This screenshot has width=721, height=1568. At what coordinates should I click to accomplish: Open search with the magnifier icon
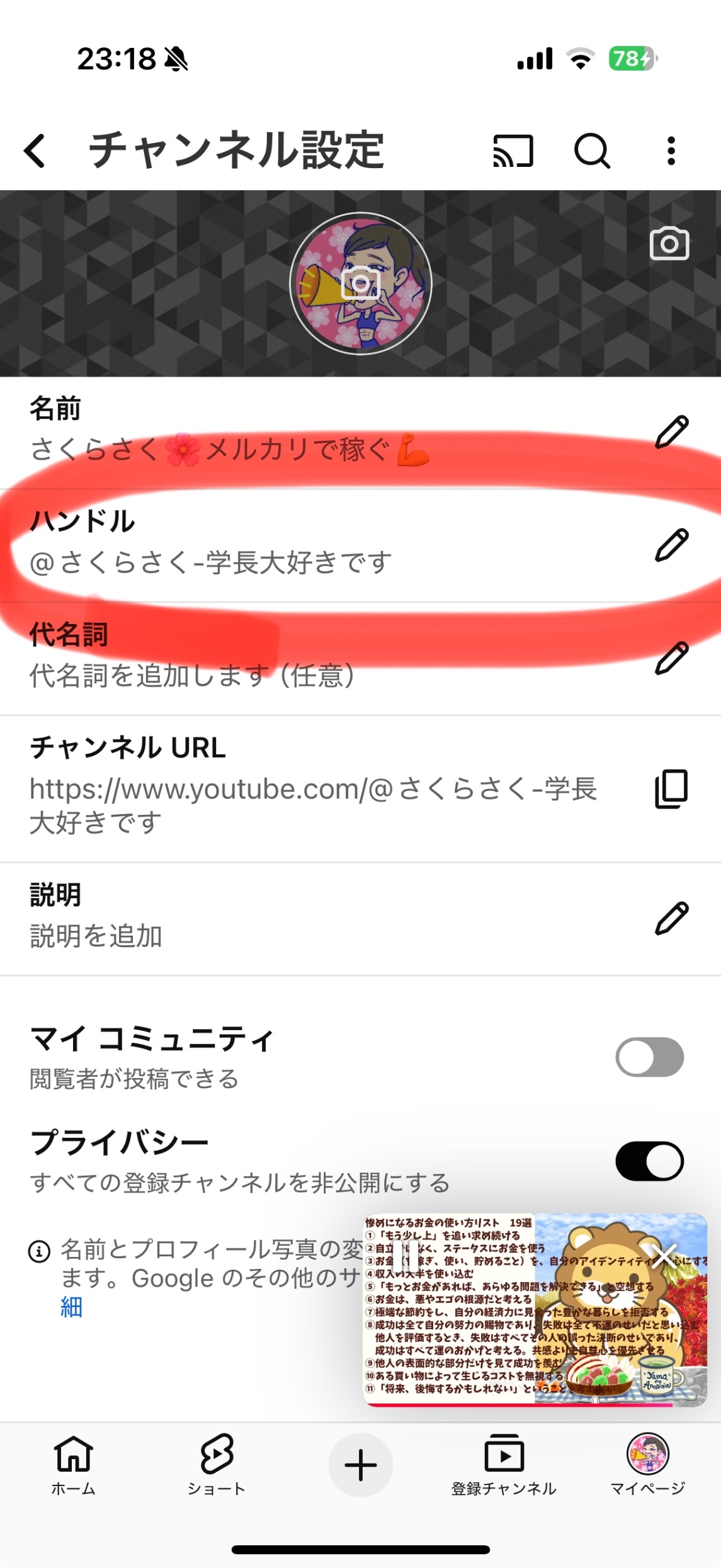point(592,151)
